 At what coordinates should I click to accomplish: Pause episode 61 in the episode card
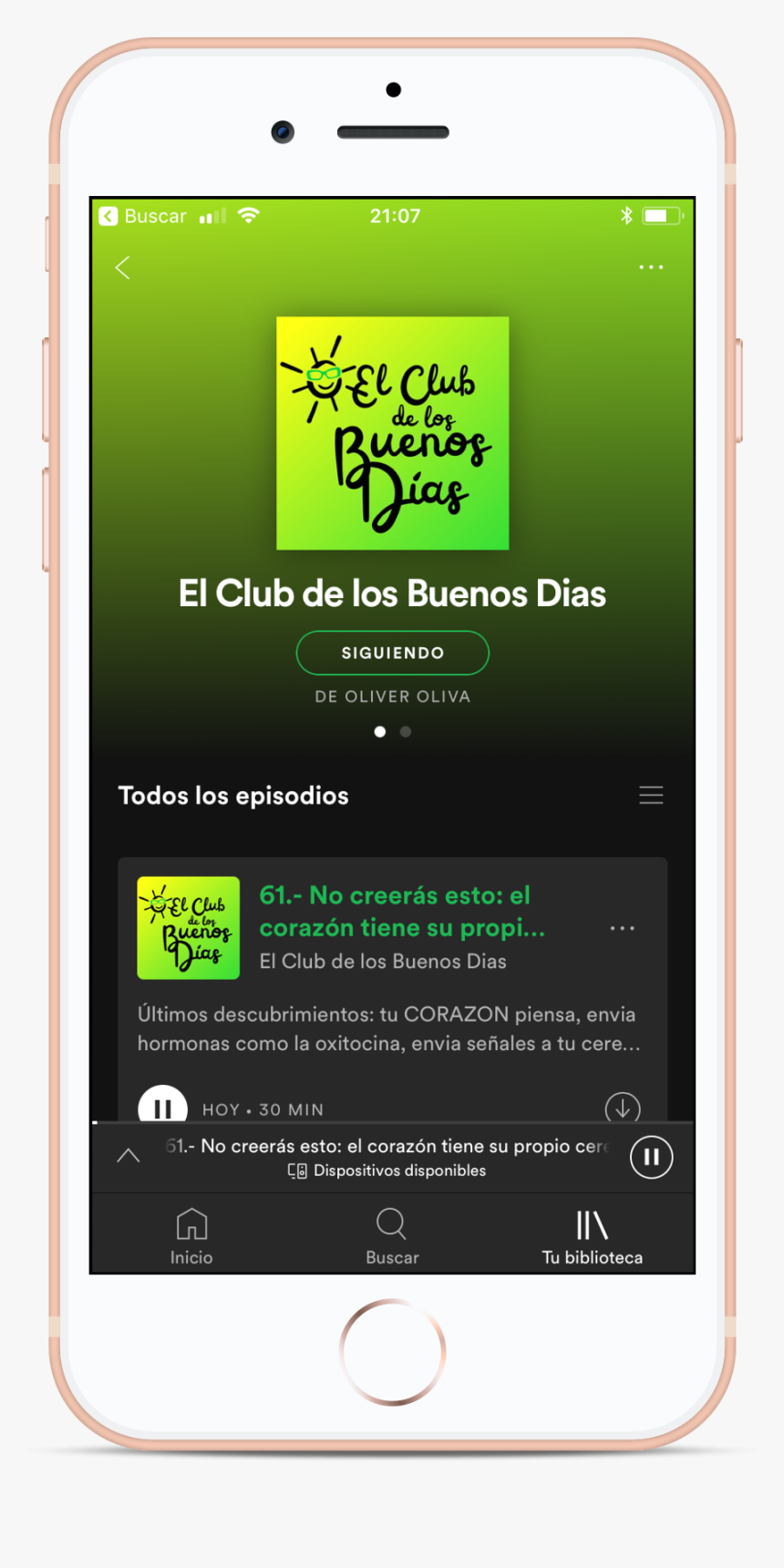click(162, 1106)
